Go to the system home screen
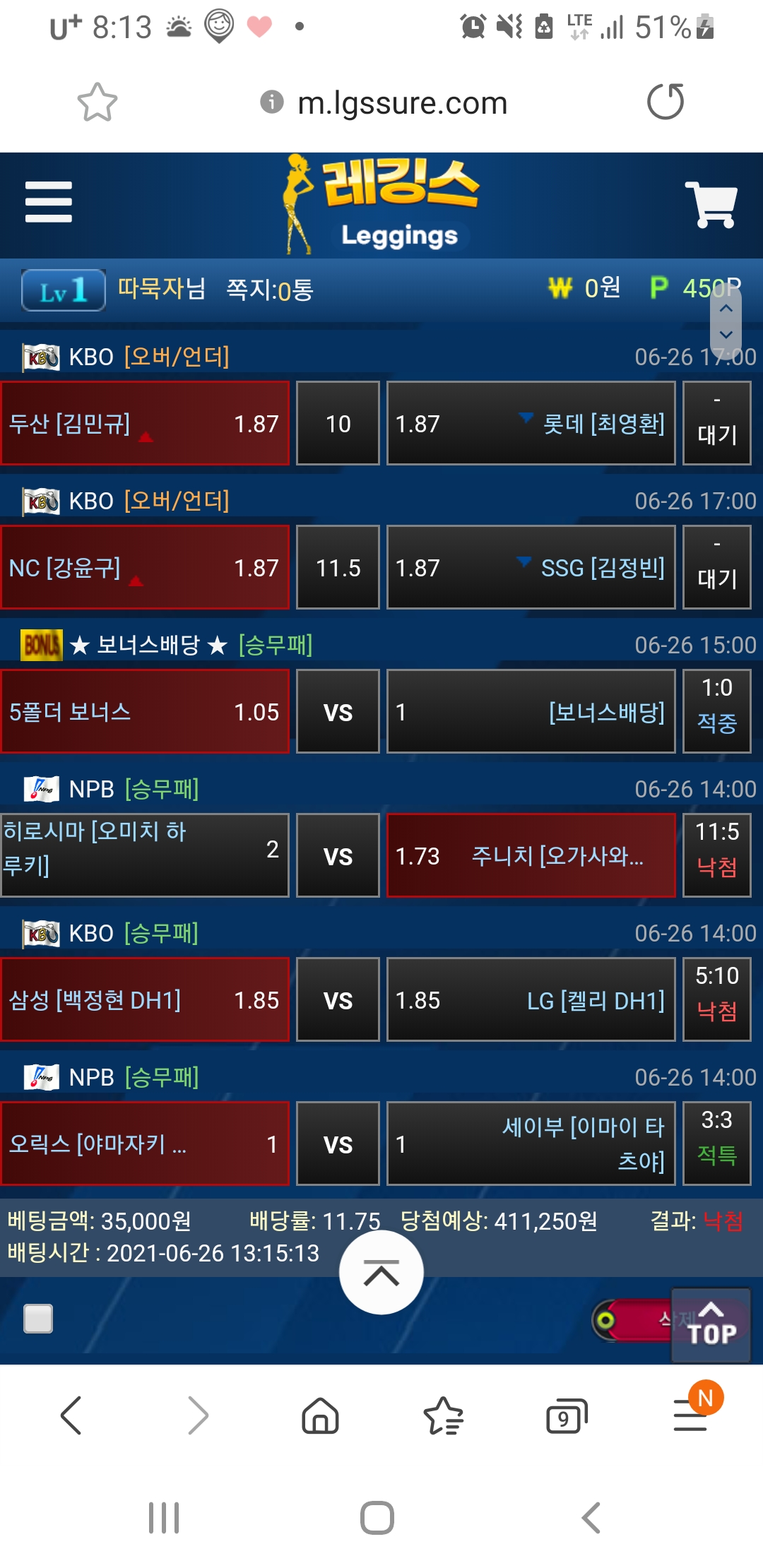The image size is (763, 1568). (377, 1517)
